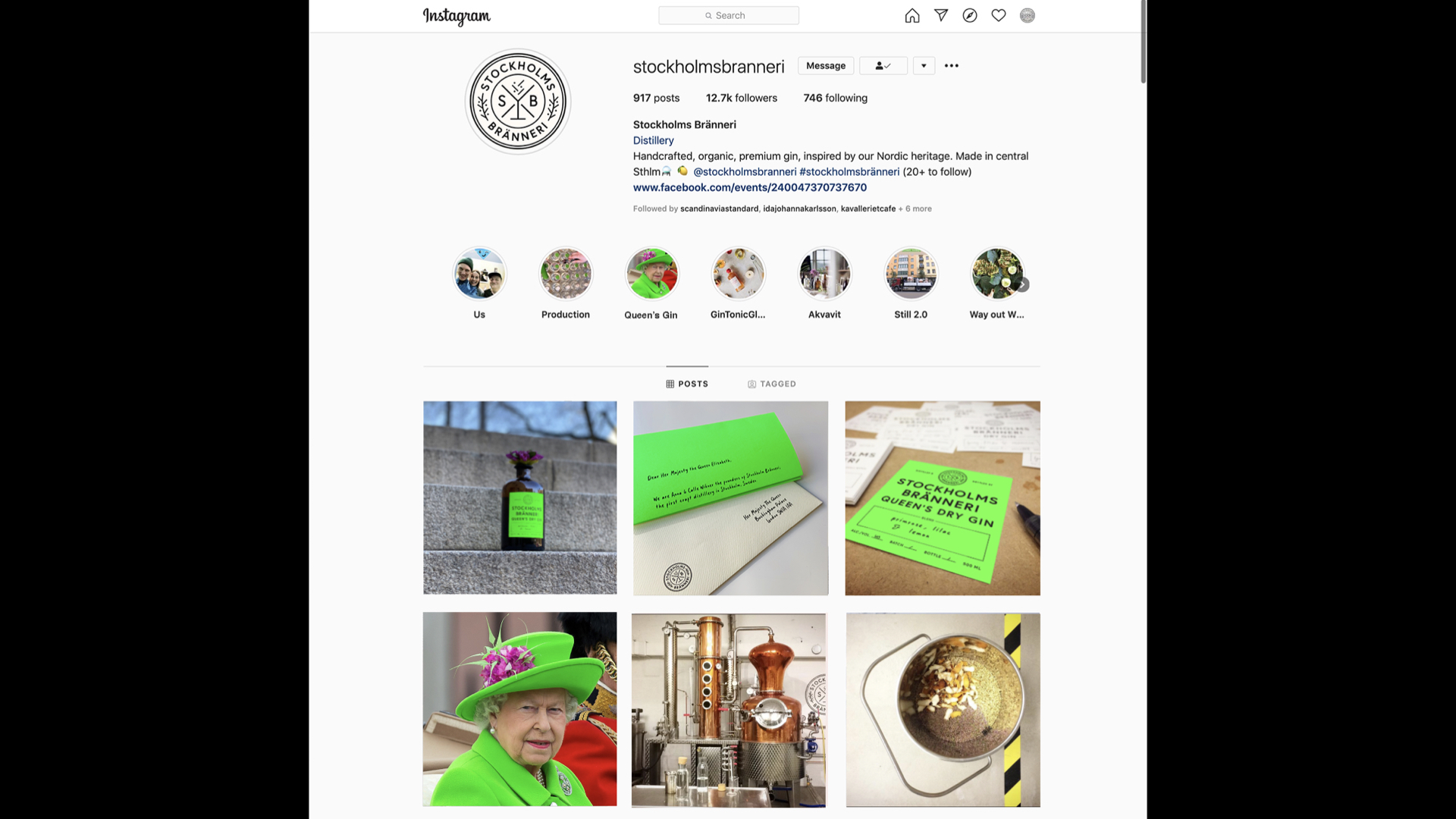Open the three-dot options menu
The height and width of the screenshot is (819, 1456).
(x=952, y=66)
